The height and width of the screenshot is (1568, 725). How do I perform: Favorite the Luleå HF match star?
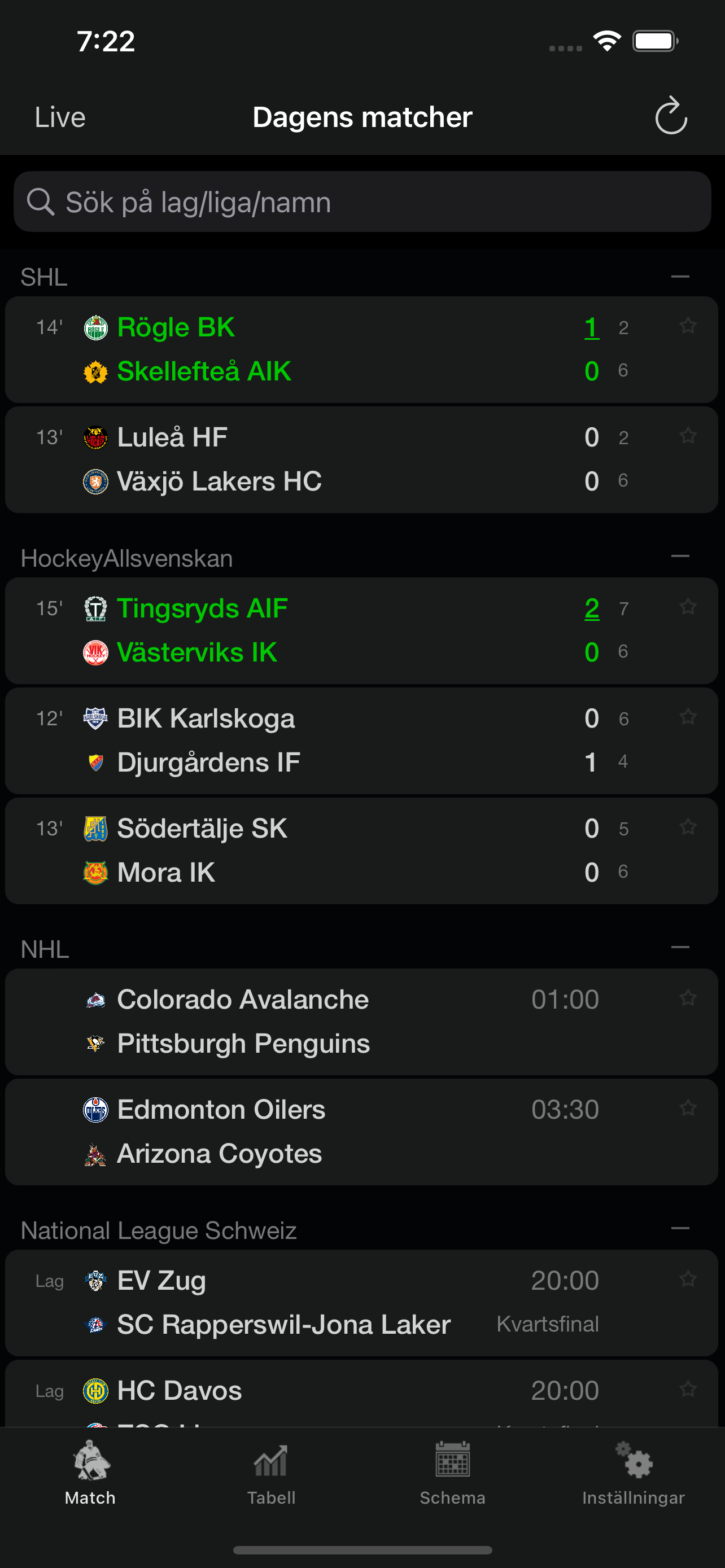click(688, 436)
